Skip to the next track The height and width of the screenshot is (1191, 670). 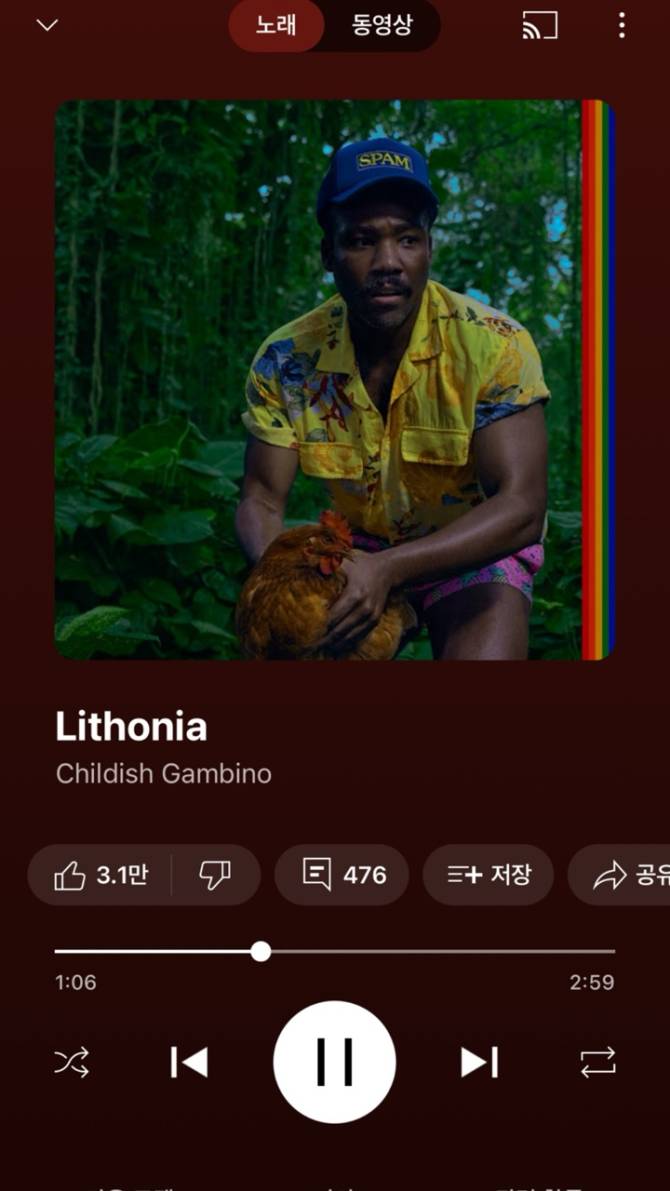click(479, 1062)
